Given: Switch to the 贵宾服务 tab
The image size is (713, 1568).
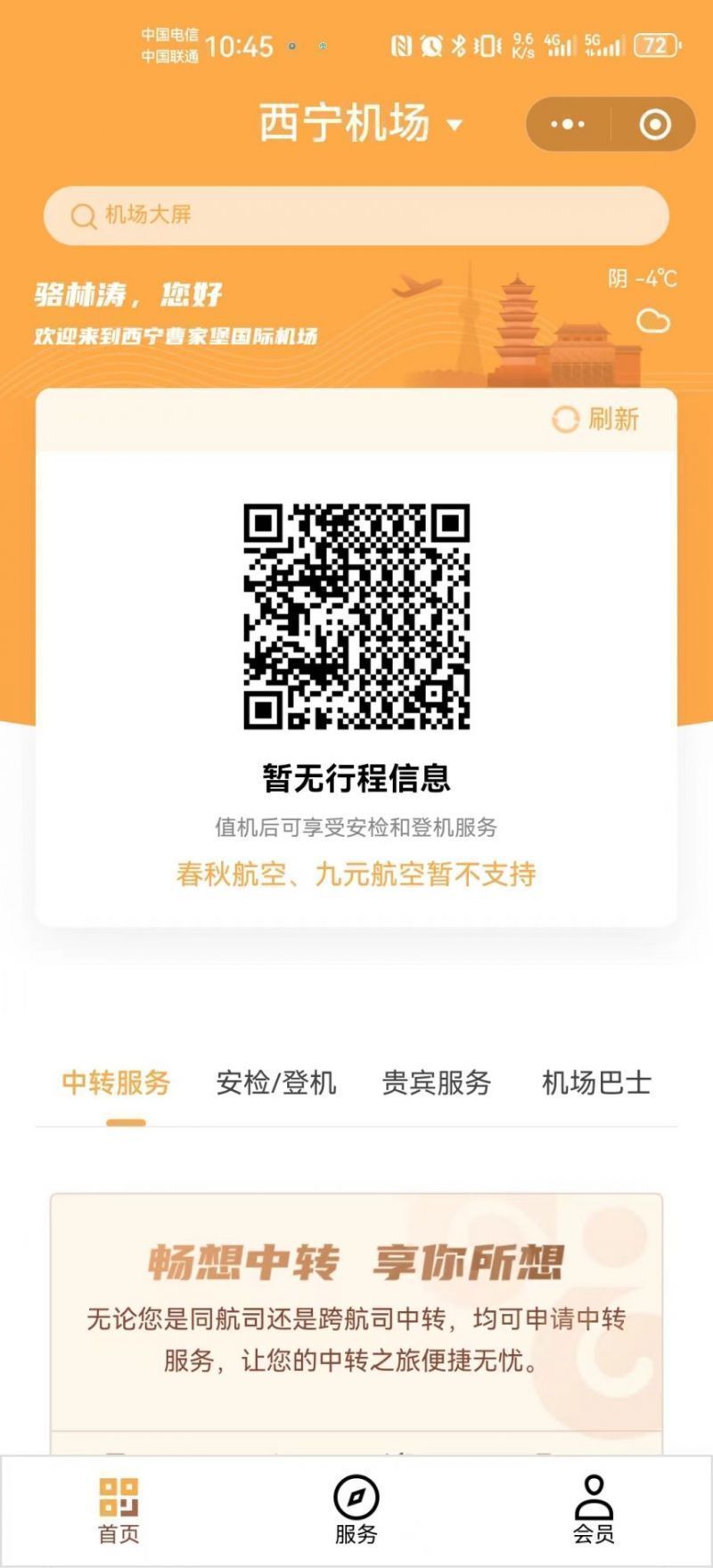Looking at the screenshot, I should [x=437, y=1082].
